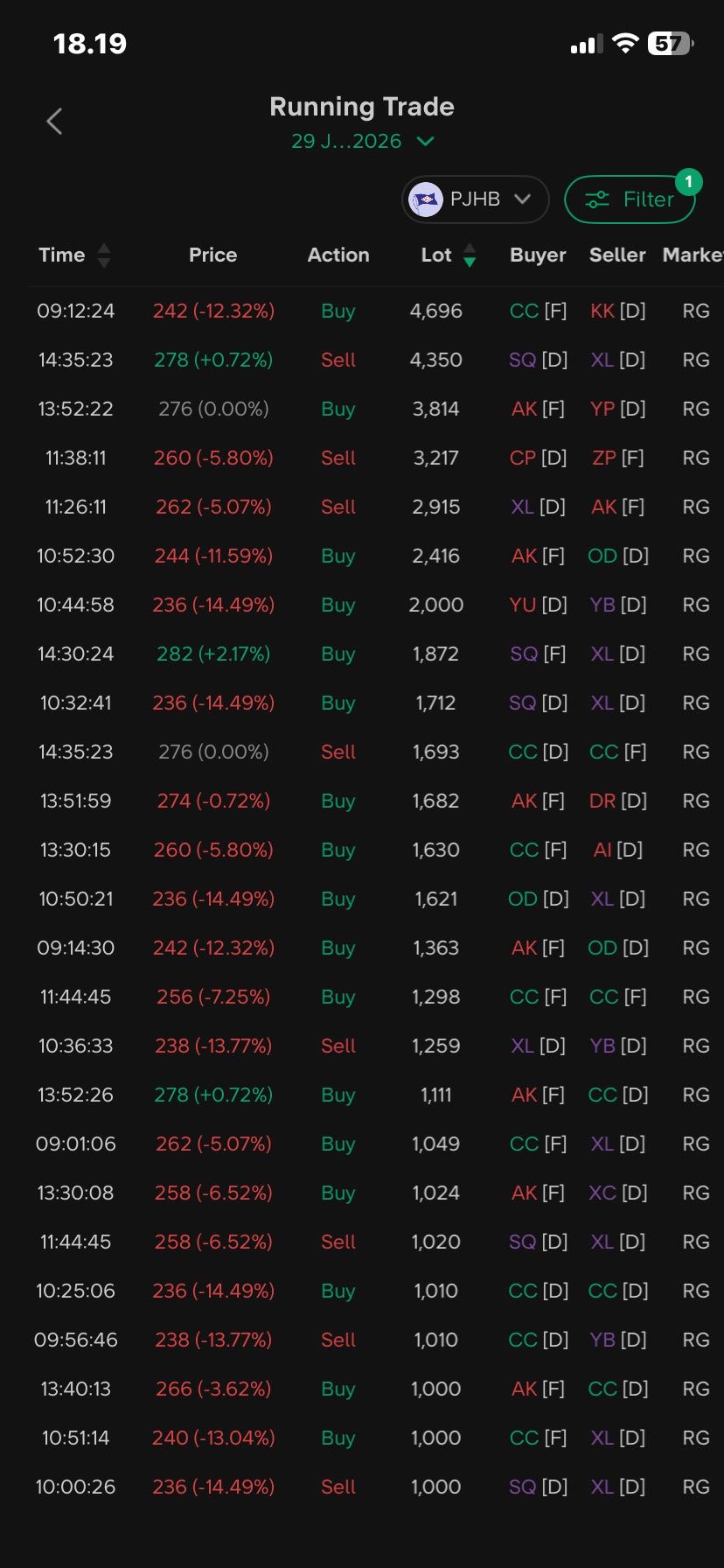The image size is (724, 1568).
Task: Sort trades by Time column
Action: point(74,255)
